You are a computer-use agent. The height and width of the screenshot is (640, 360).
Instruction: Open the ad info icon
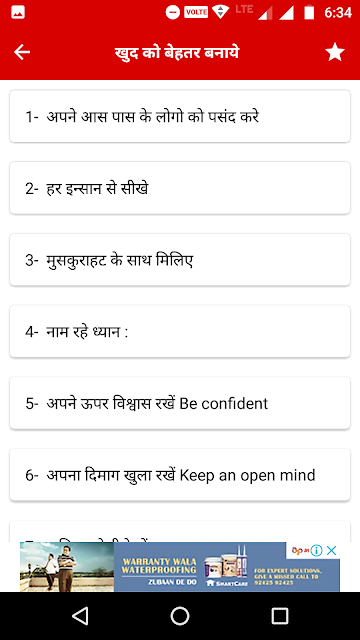pyautogui.click(x=316, y=551)
